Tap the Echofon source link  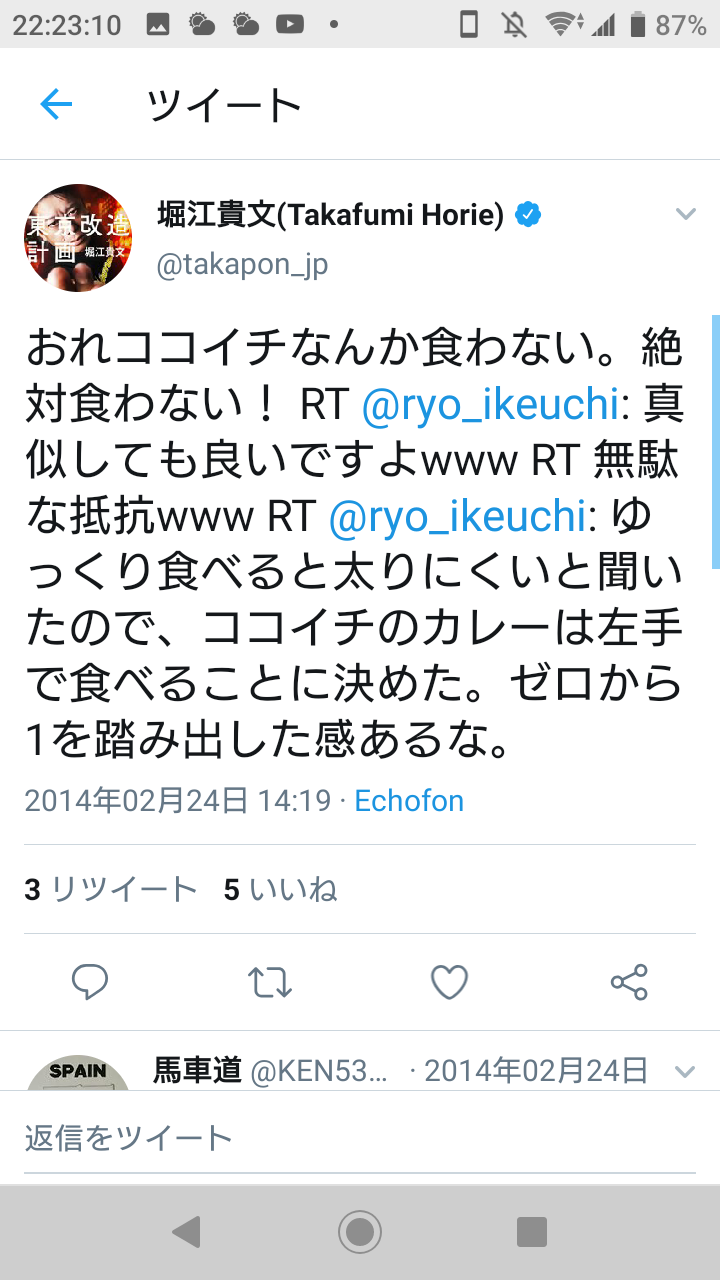[x=409, y=800]
